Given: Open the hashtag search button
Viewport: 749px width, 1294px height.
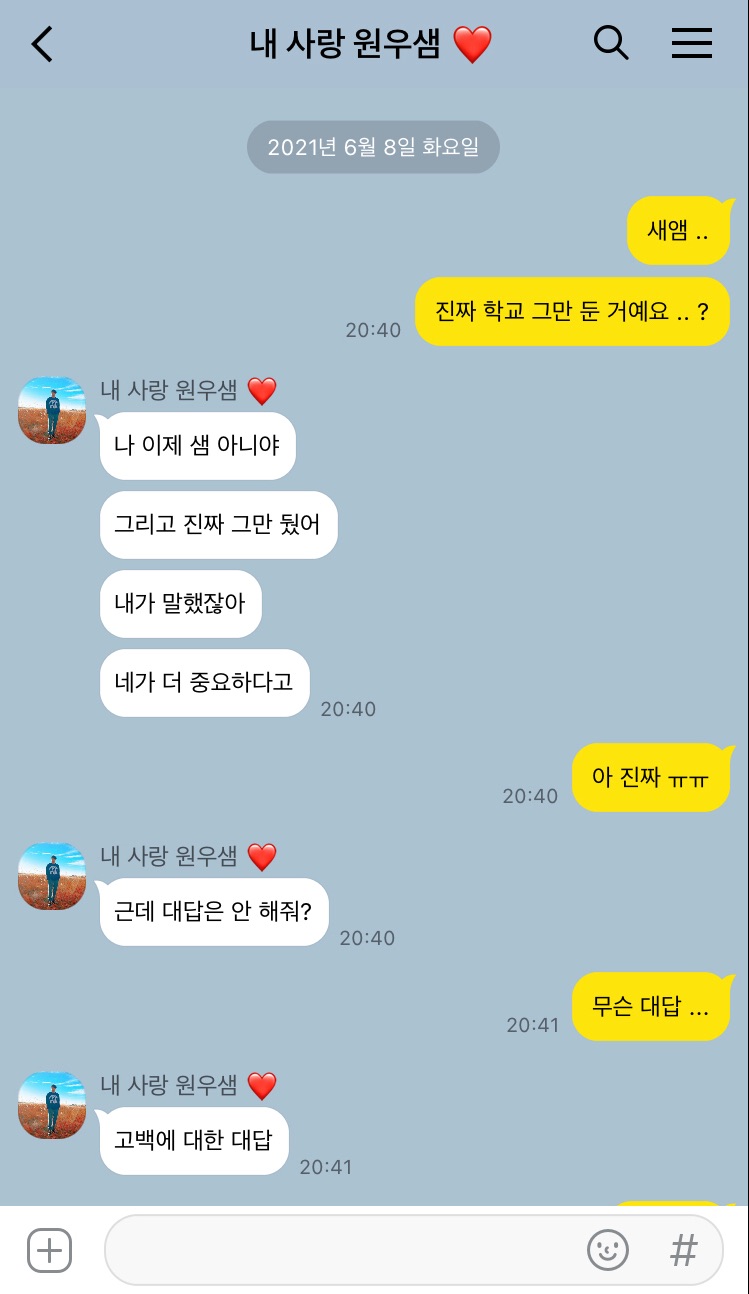Looking at the screenshot, I should tap(683, 1250).
